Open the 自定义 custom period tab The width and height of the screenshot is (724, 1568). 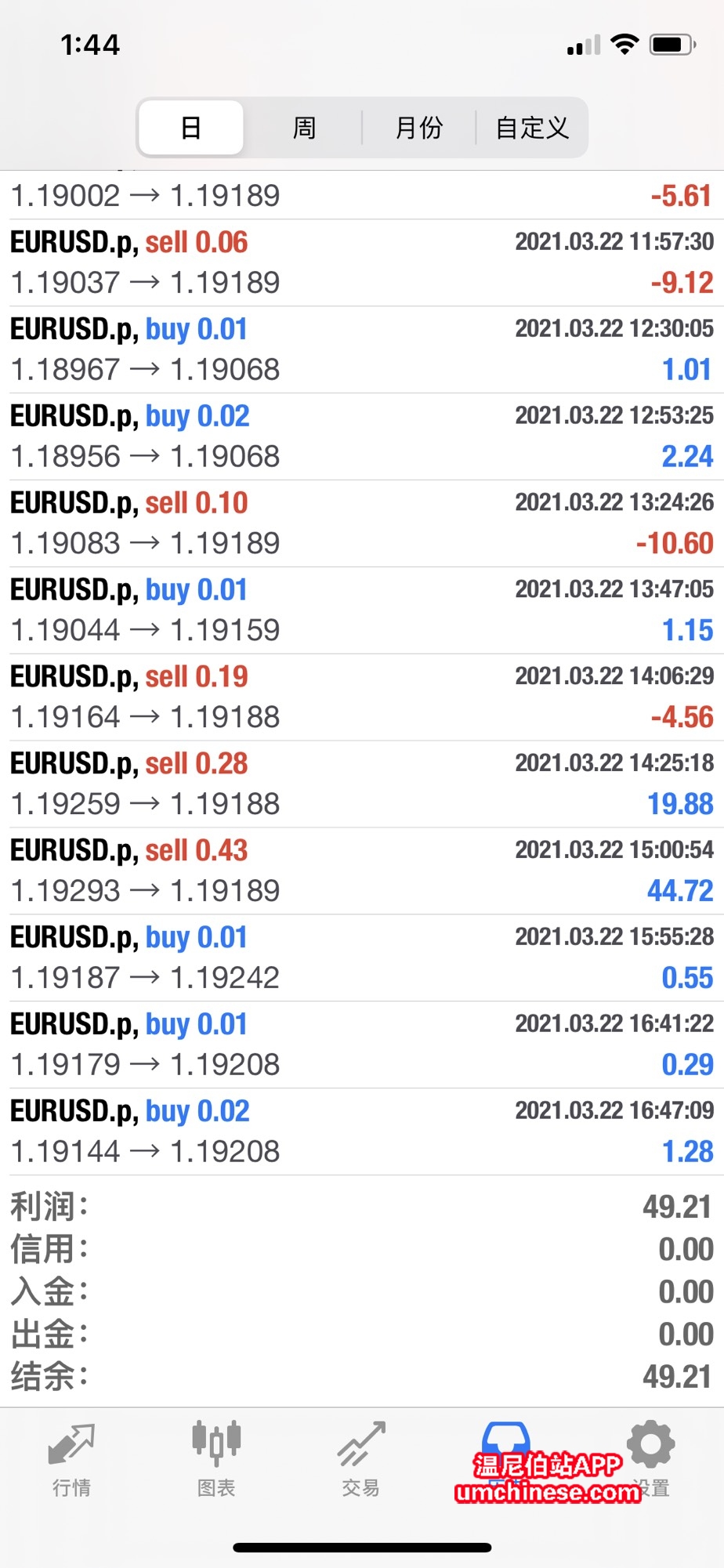(x=532, y=127)
